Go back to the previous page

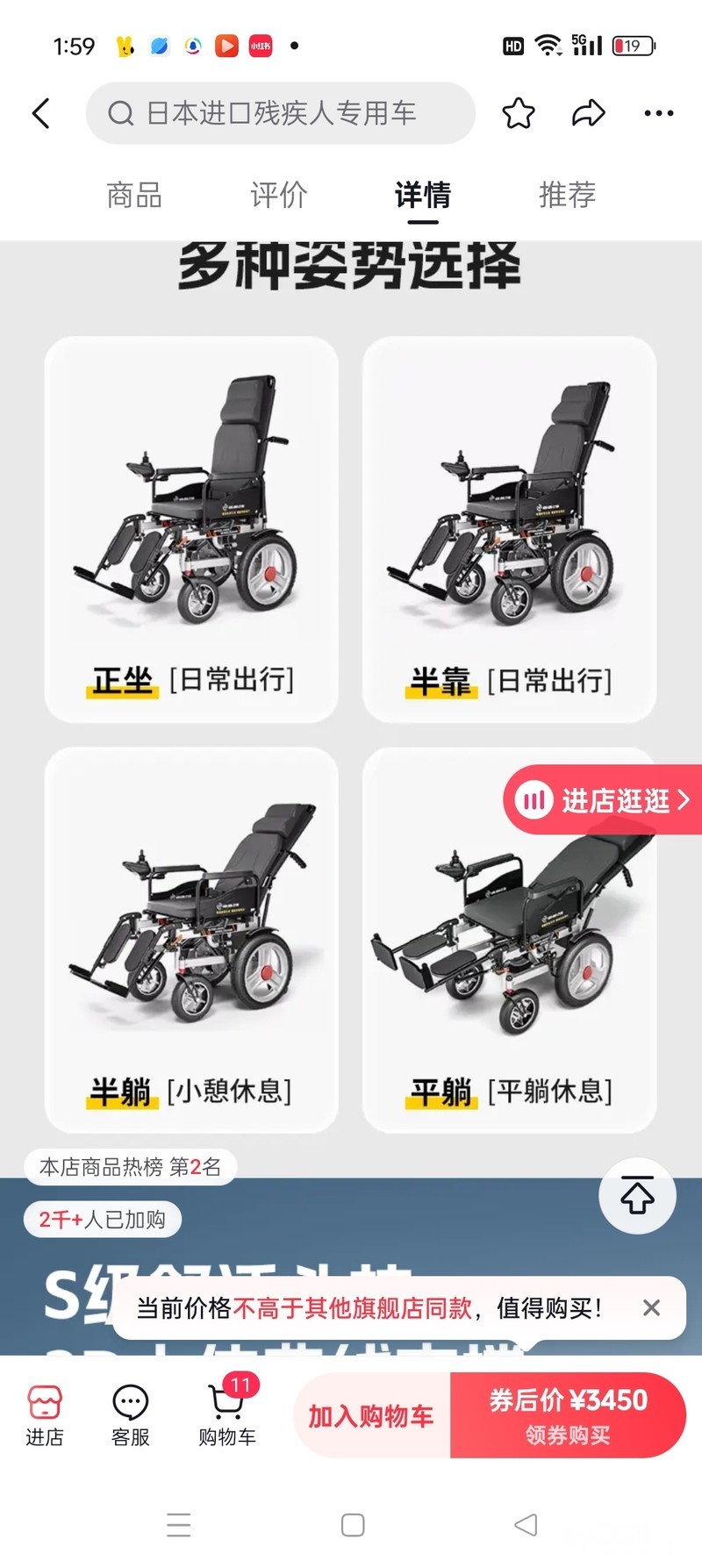(40, 113)
